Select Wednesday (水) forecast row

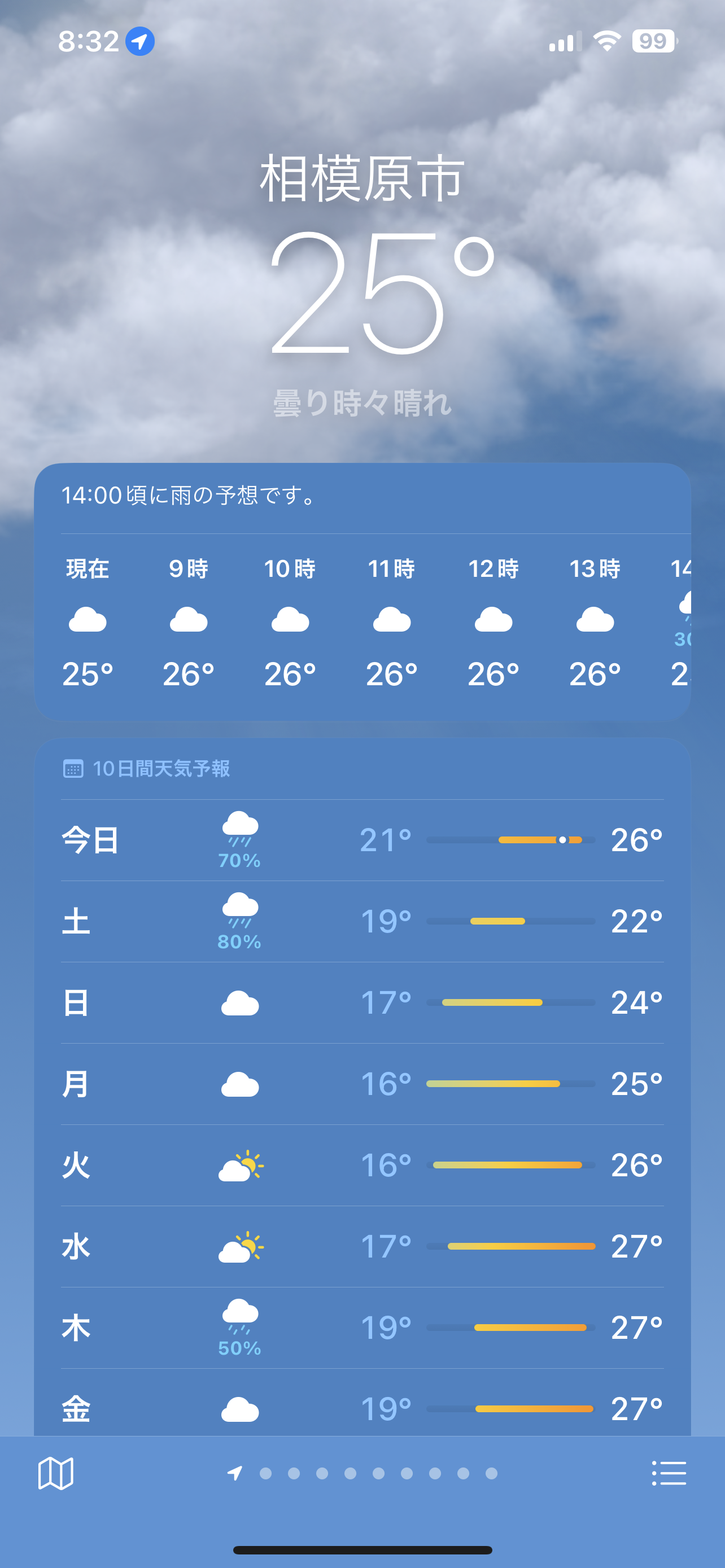[362, 1246]
